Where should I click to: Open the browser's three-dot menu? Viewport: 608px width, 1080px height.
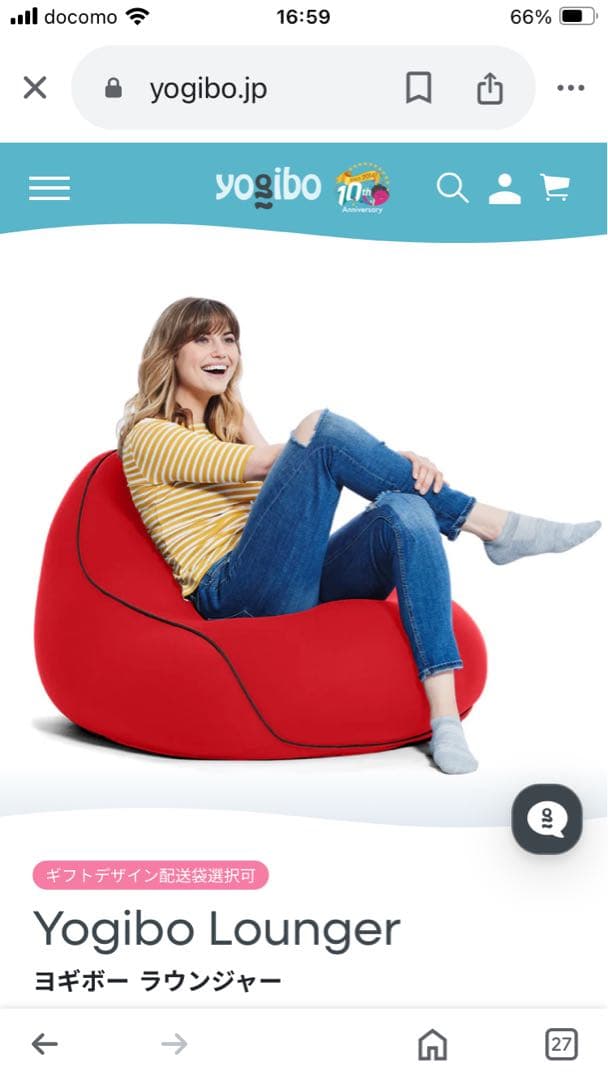click(x=570, y=89)
